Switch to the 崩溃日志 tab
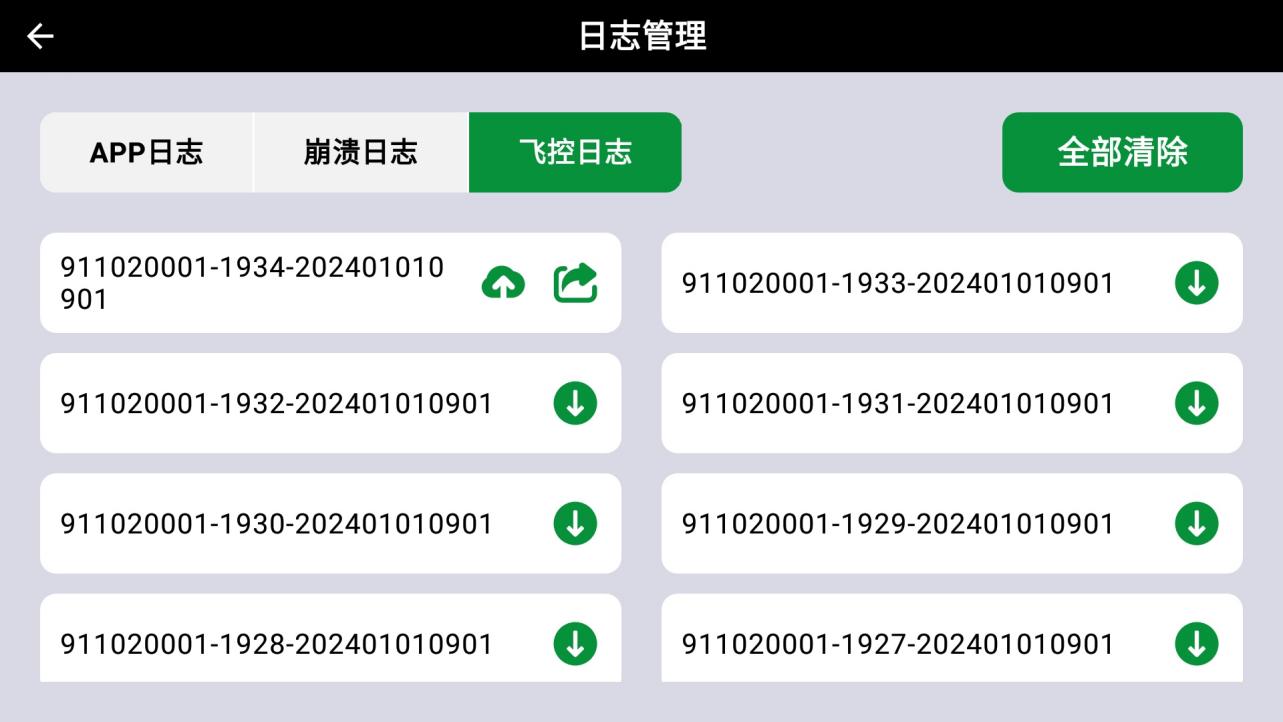This screenshot has height=722, width=1283. click(360, 152)
